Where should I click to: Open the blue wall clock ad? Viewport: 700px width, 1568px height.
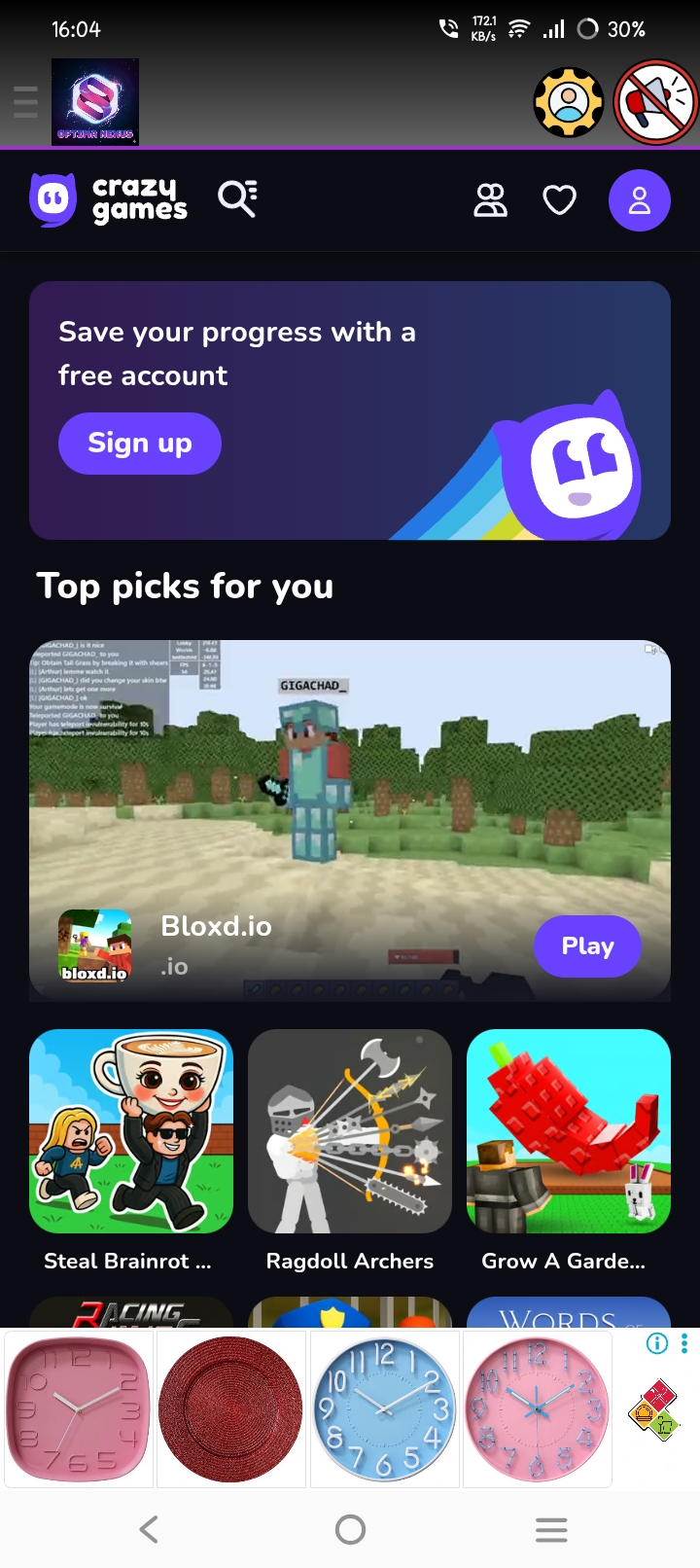click(x=385, y=1408)
